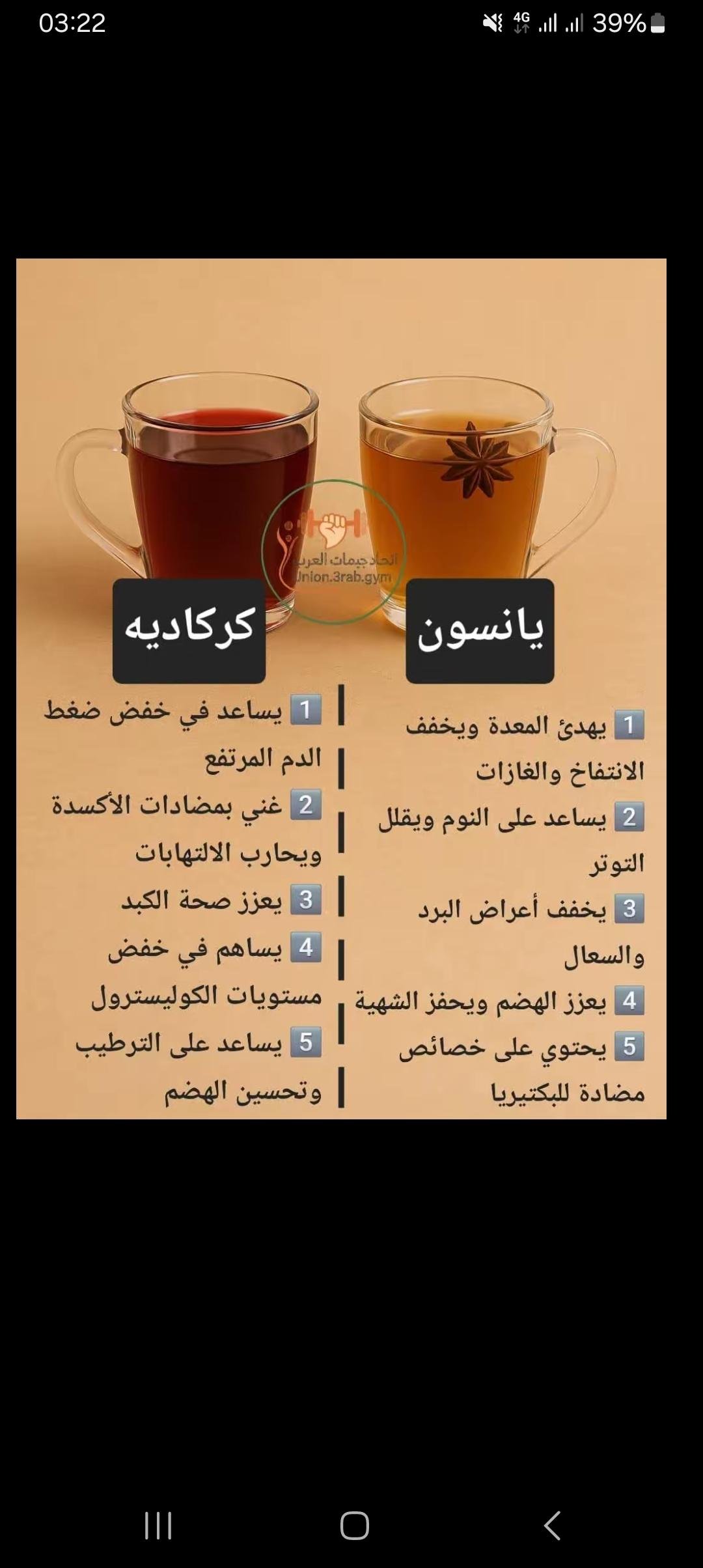
Task: Open the recent apps overview
Action: click(158, 1526)
